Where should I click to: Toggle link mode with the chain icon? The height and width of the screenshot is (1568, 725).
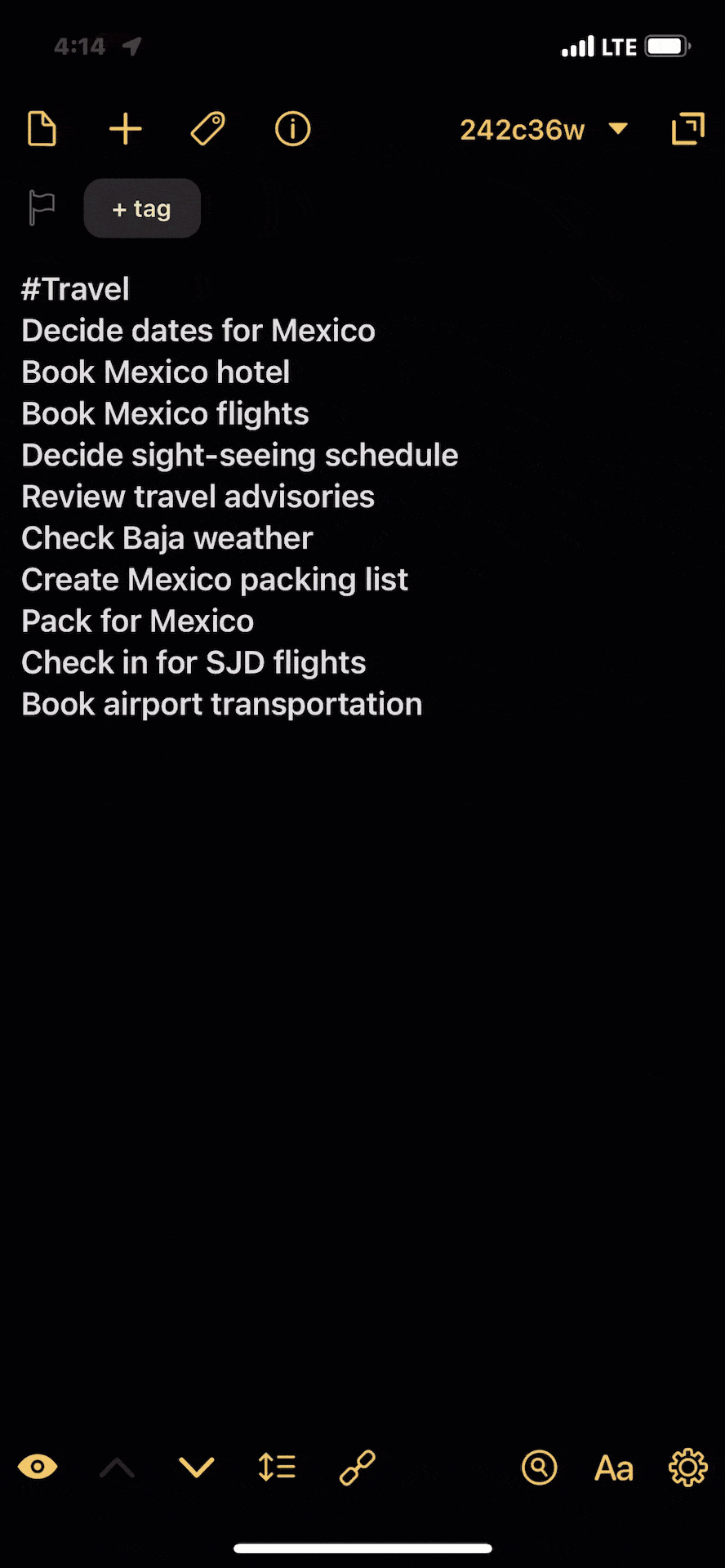click(358, 1467)
